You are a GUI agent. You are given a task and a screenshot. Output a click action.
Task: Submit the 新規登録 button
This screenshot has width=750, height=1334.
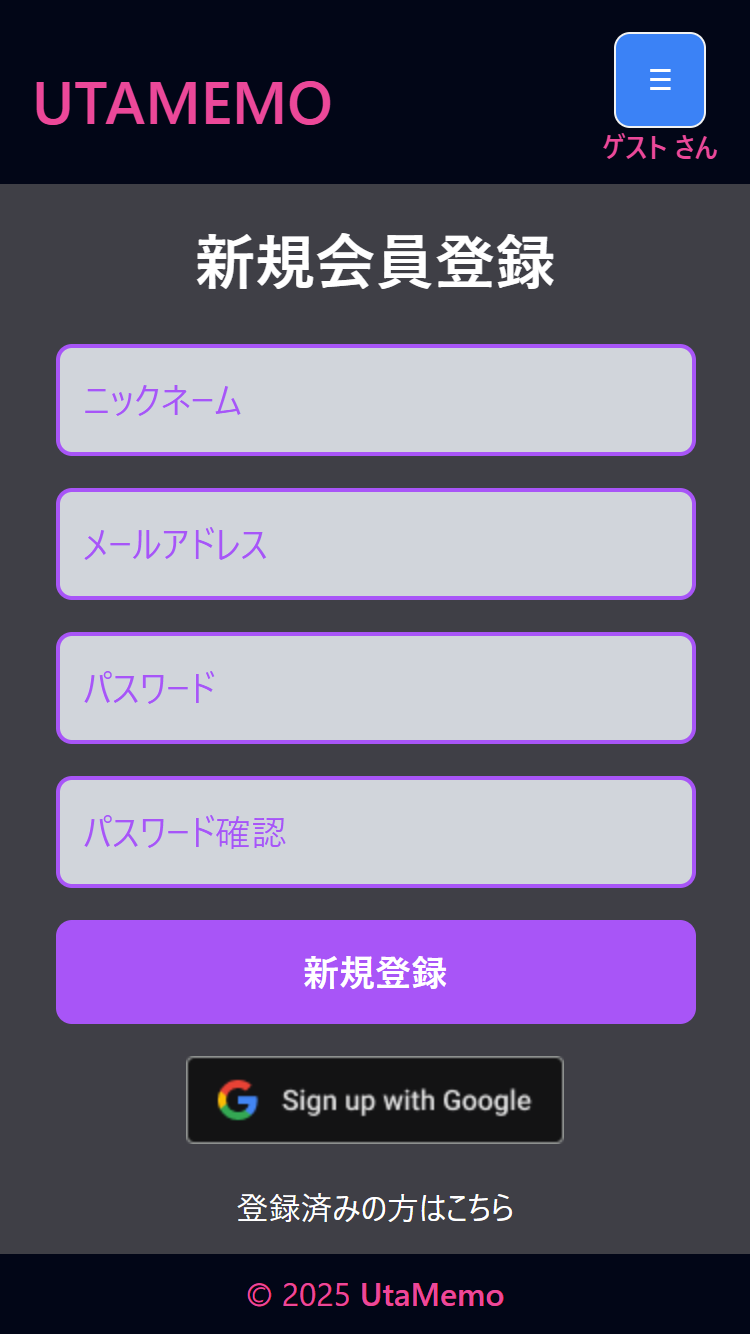point(376,972)
